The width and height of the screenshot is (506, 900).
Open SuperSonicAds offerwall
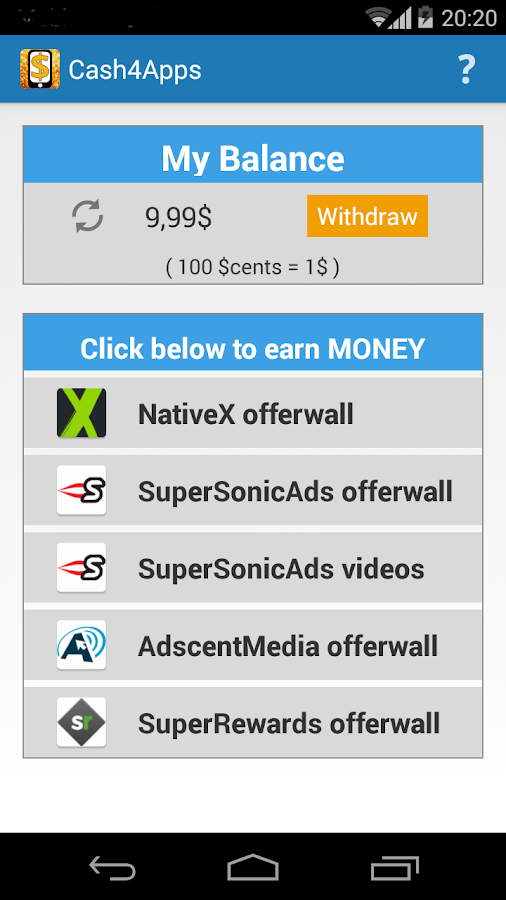(253, 490)
